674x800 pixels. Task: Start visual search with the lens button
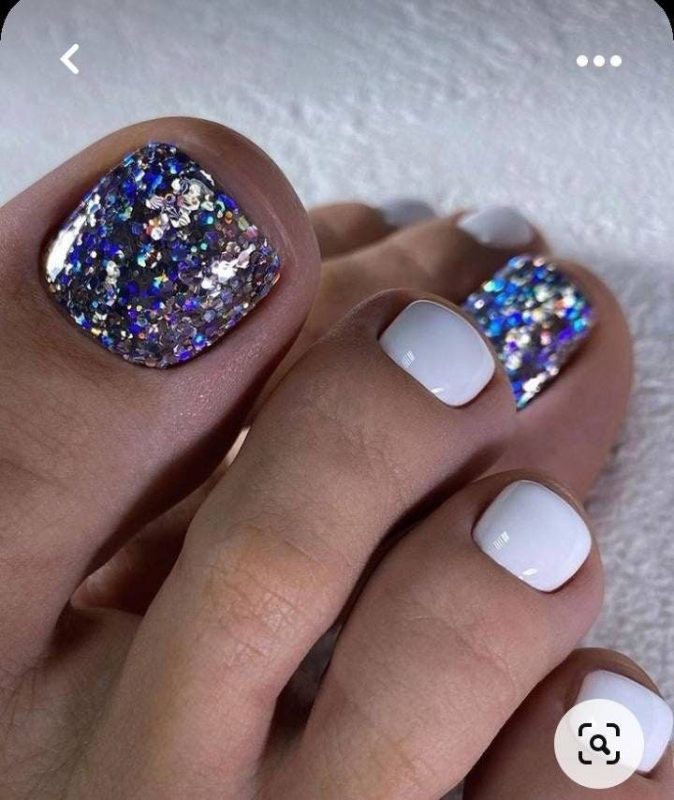click(x=598, y=743)
